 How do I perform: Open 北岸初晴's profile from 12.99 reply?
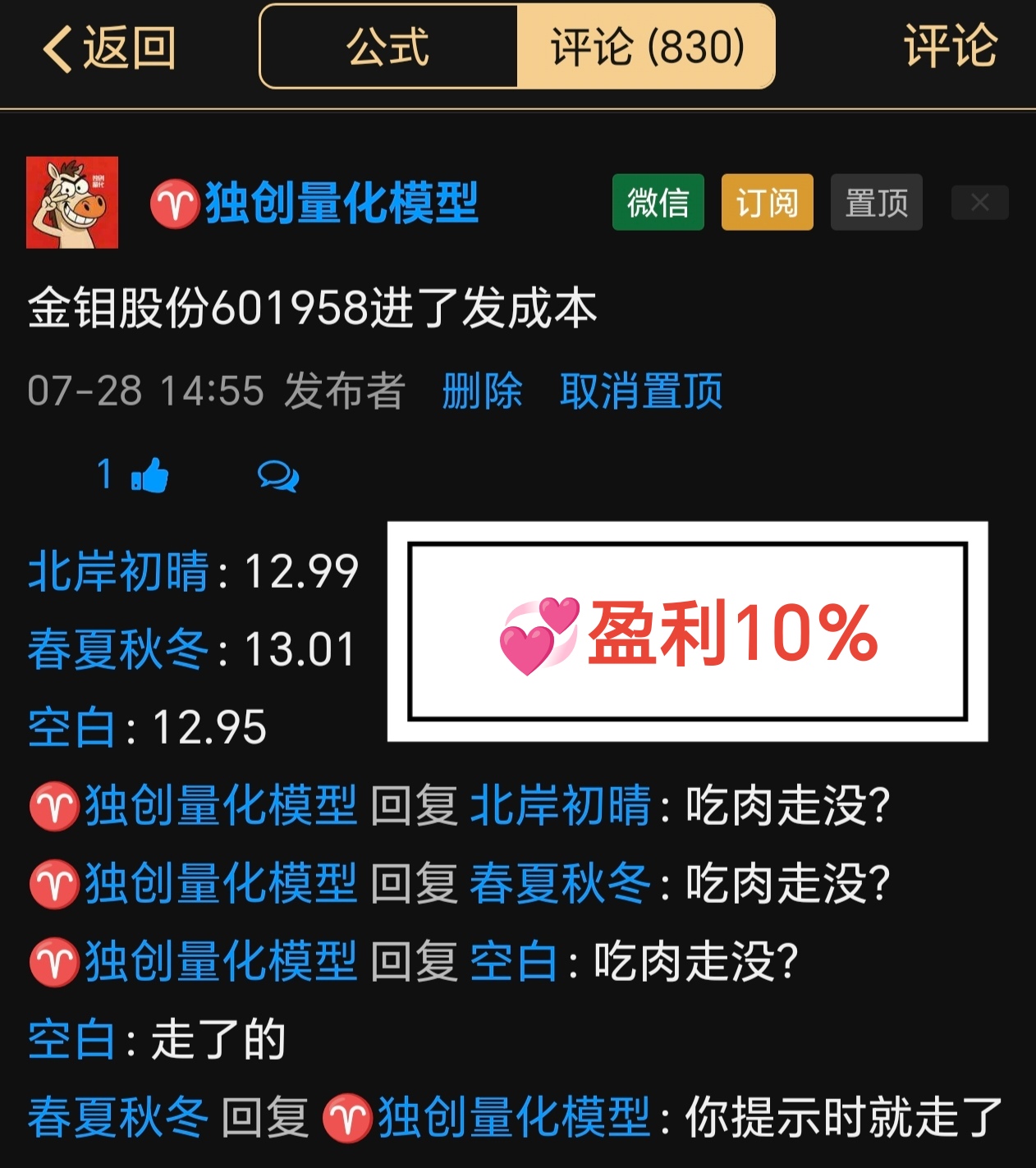tap(119, 571)
